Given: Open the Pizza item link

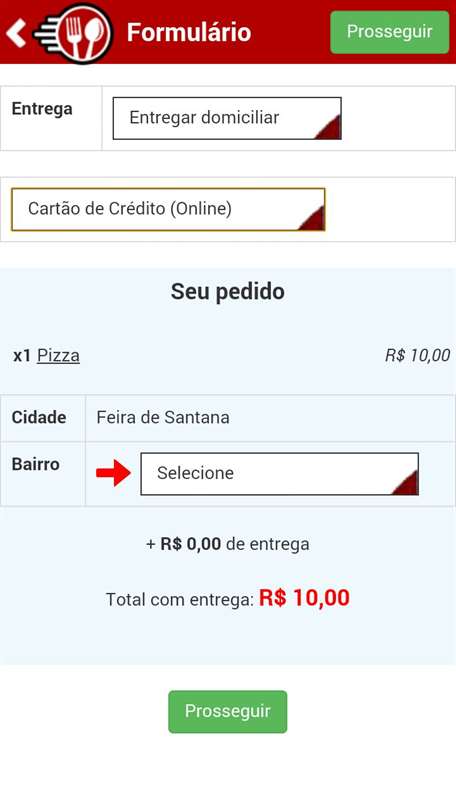Looking at the screenshot, I should point(58,356).
